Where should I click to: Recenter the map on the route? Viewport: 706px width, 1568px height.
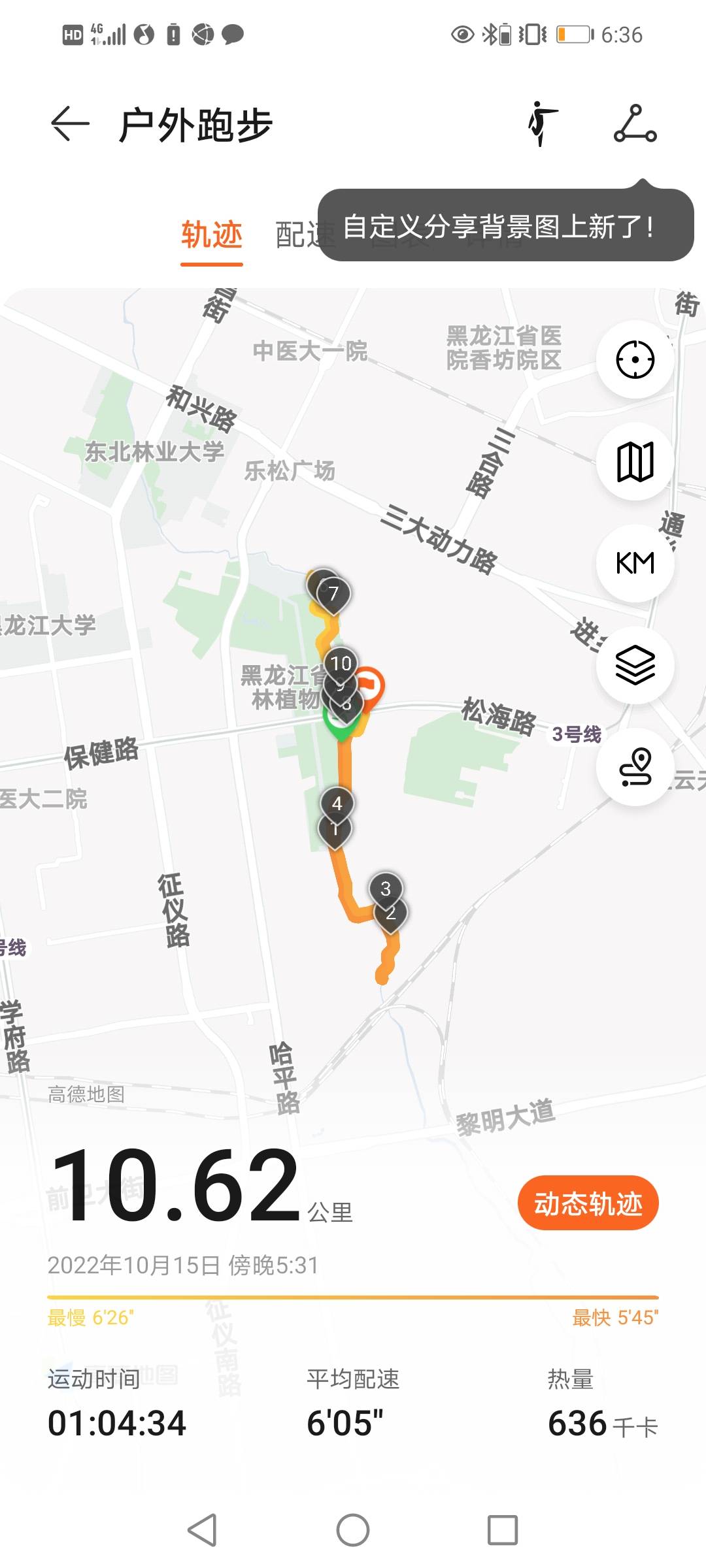(635, 359)
